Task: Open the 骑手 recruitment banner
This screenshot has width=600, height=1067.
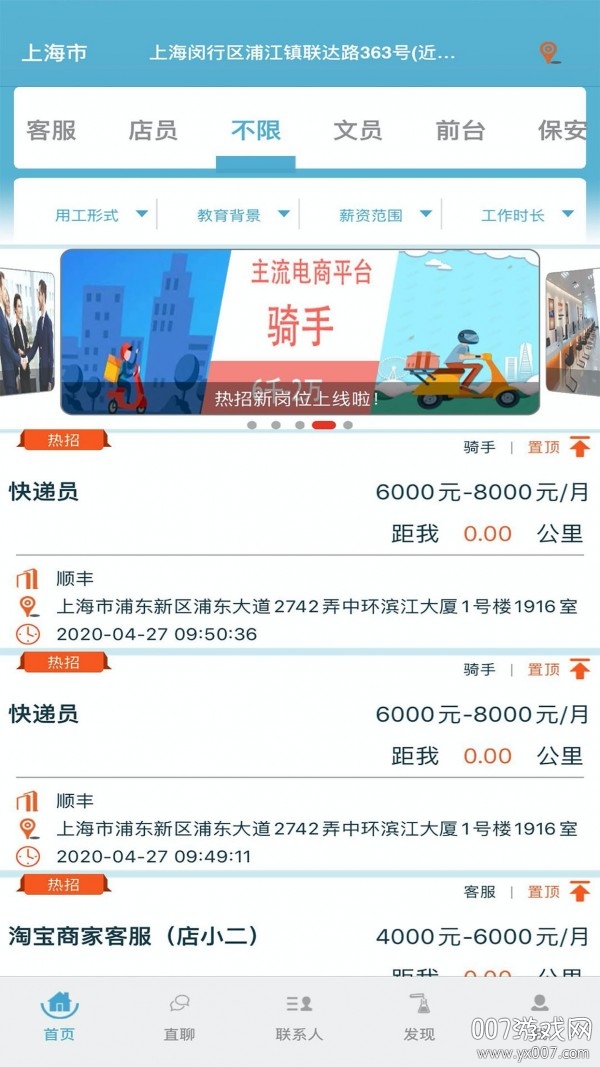Action: coord(300,332)
